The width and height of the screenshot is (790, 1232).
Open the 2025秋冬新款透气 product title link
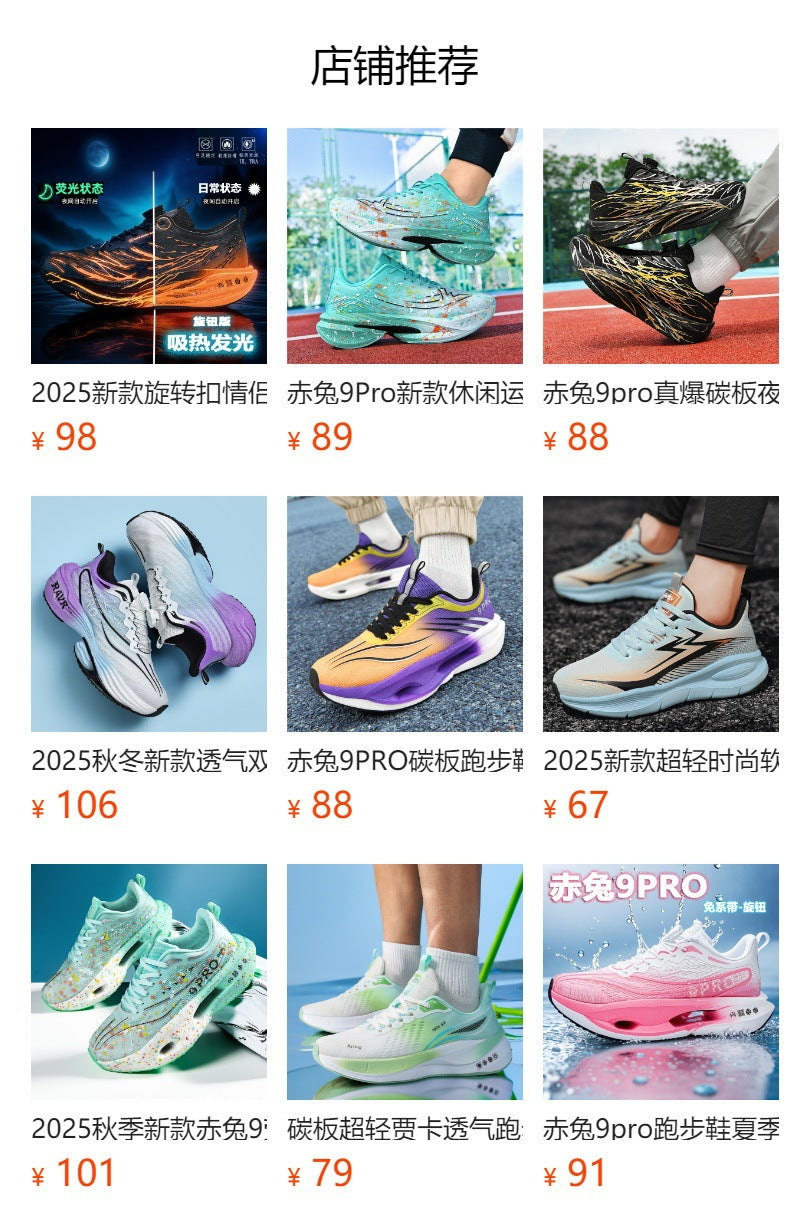pyautogui.click(x=150, y=762)
